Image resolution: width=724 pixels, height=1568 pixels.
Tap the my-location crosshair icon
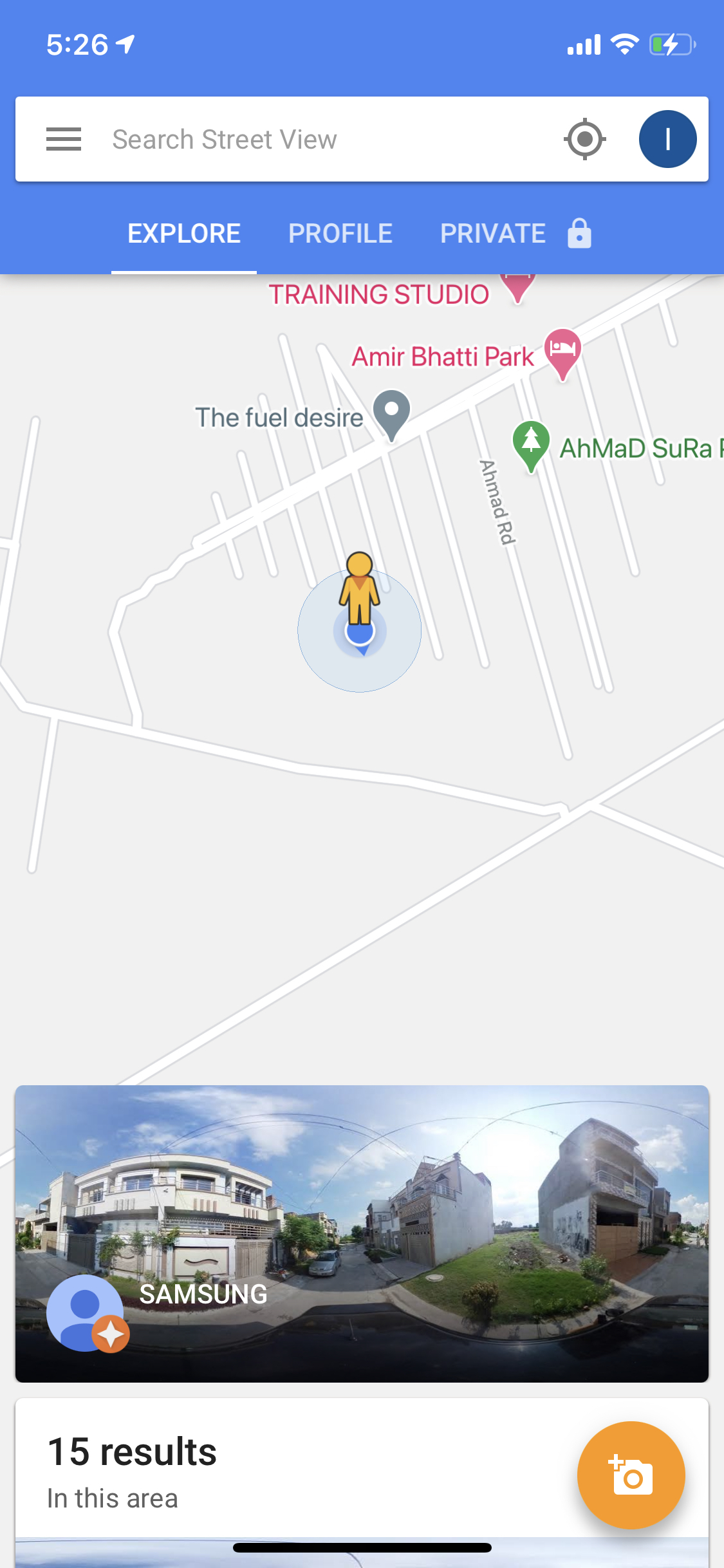(584, 138)
